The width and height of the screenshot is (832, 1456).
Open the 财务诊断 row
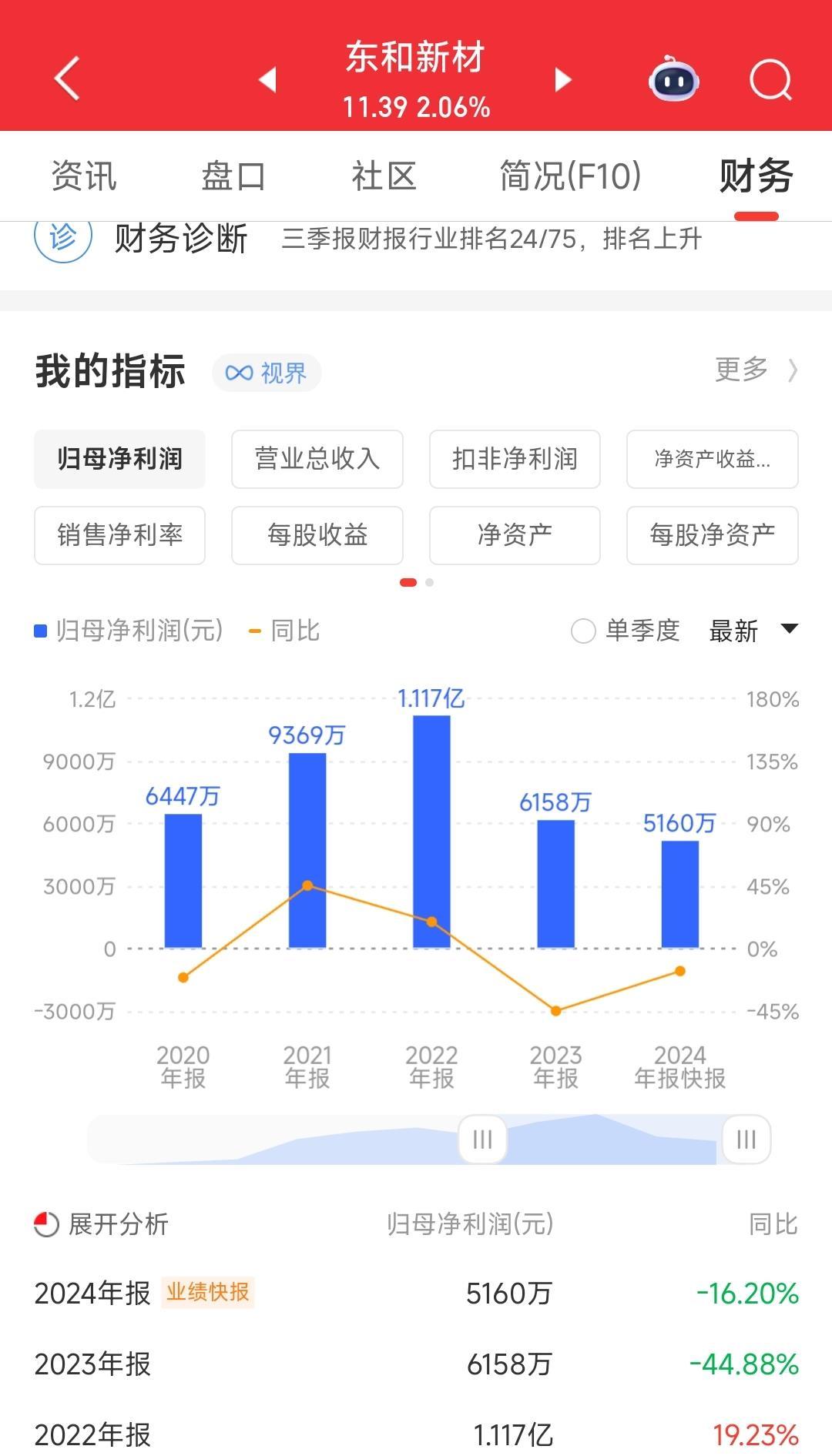coord(370,239)
